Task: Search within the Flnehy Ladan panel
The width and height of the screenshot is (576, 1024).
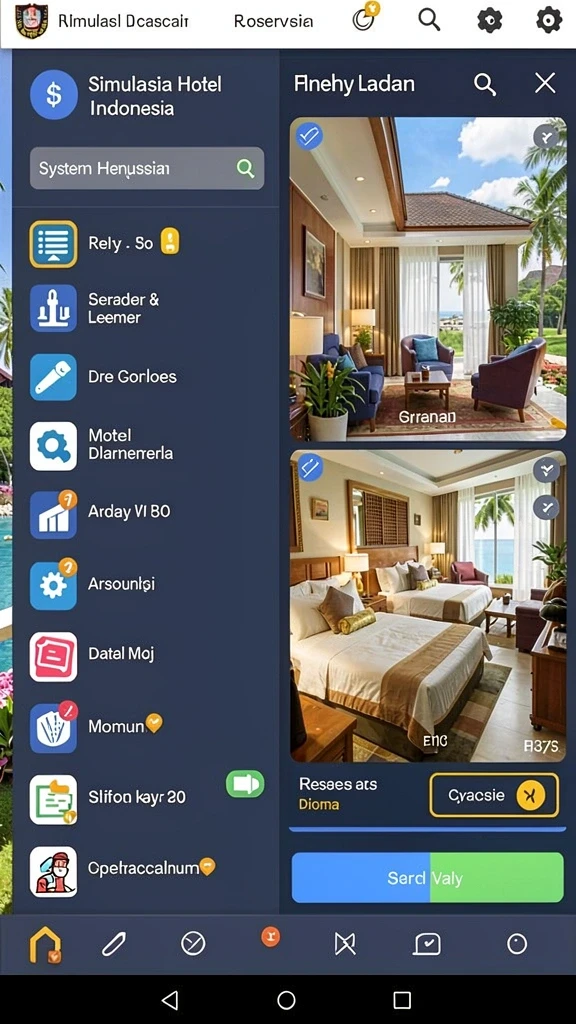Action: point(485,84)
